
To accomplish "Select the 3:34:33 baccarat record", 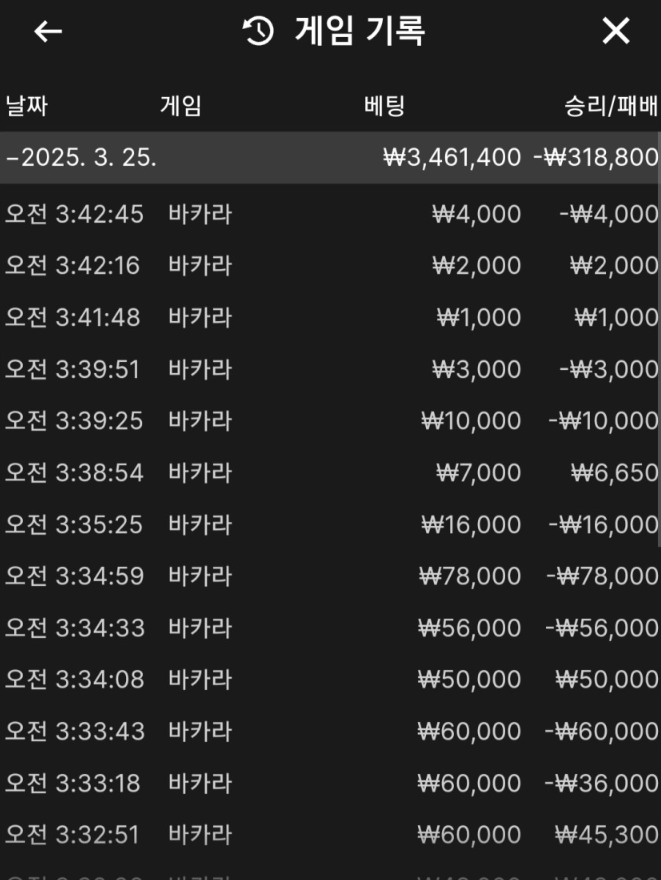I will pos(330,628).
